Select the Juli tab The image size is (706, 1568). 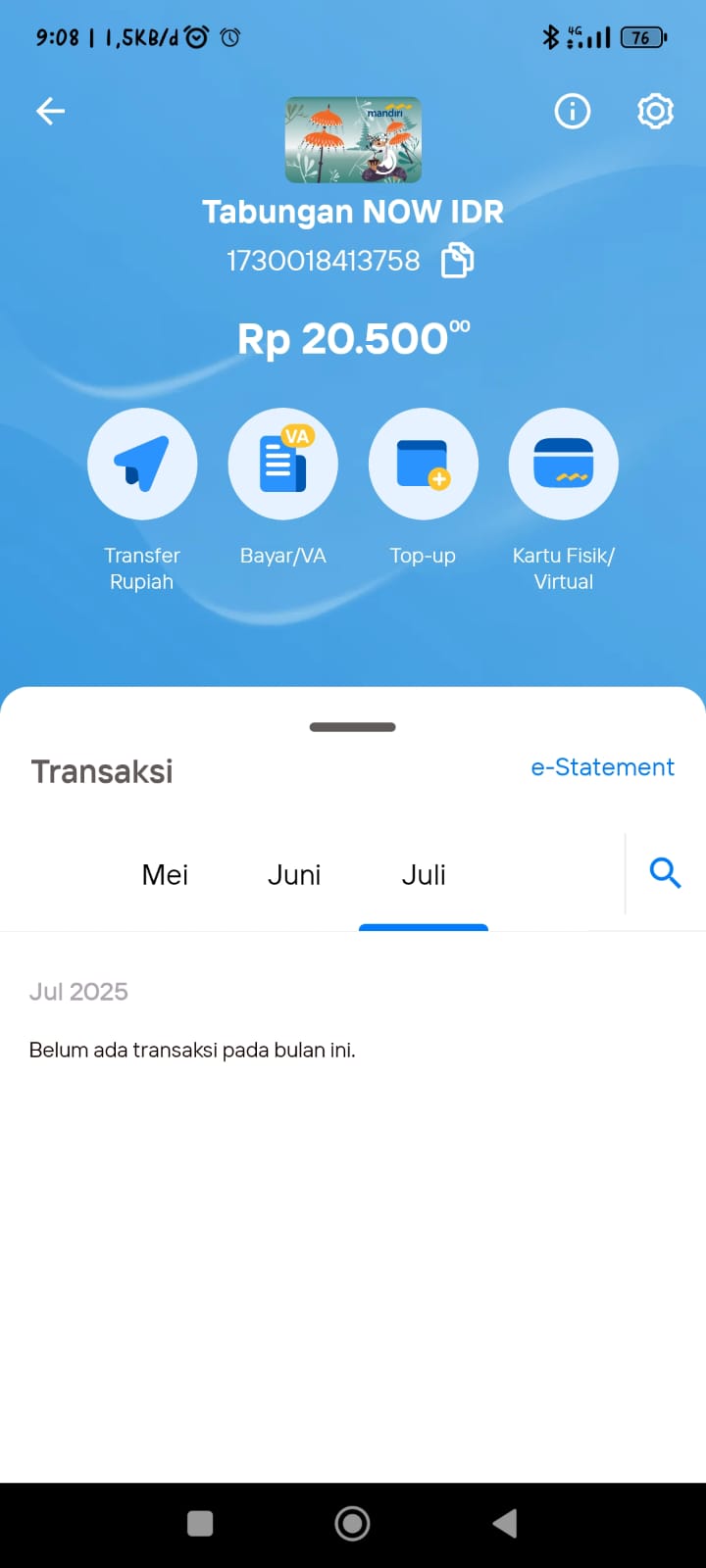[x=424, y=875]
